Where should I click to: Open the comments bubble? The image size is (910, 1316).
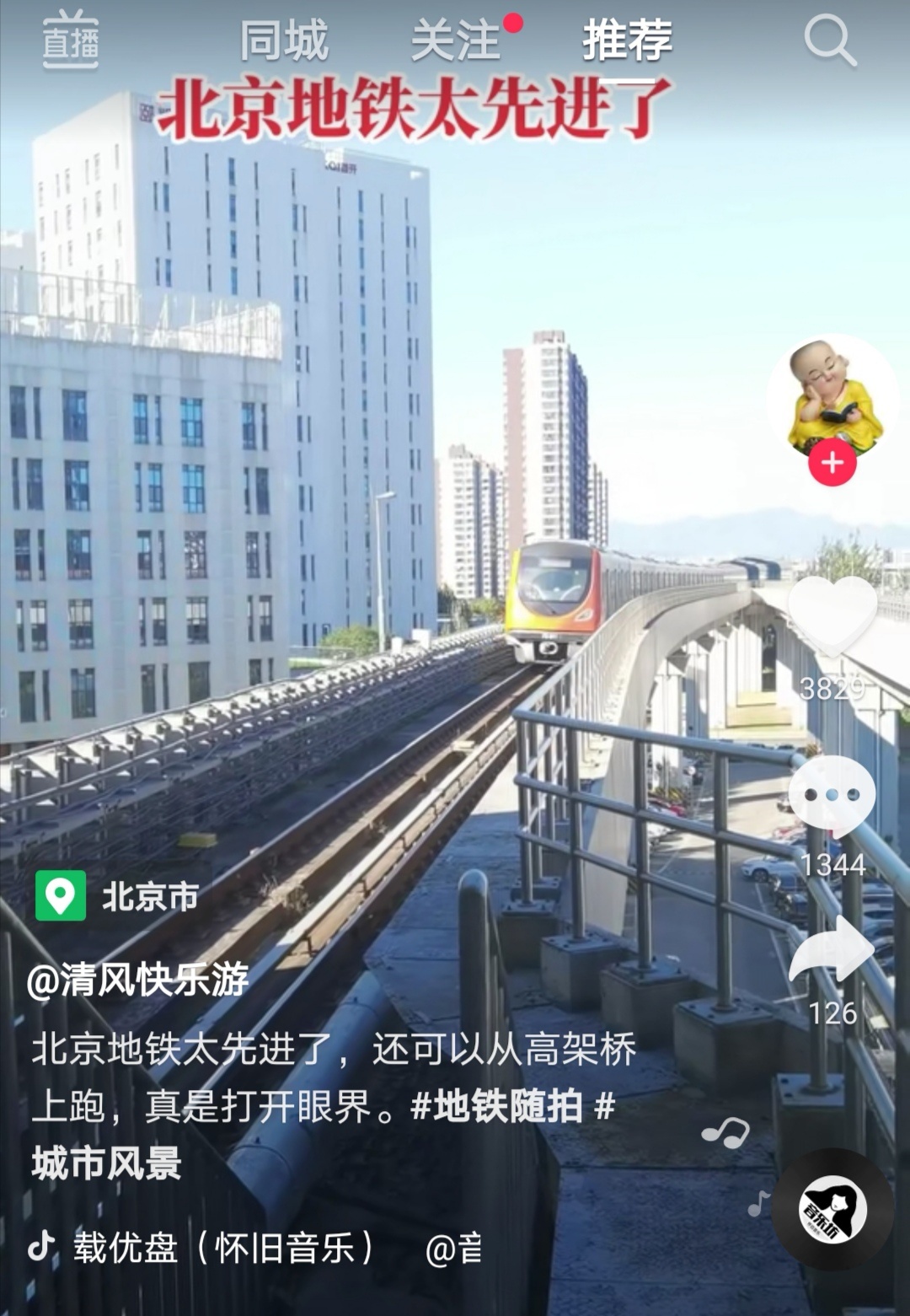point(832,795)
